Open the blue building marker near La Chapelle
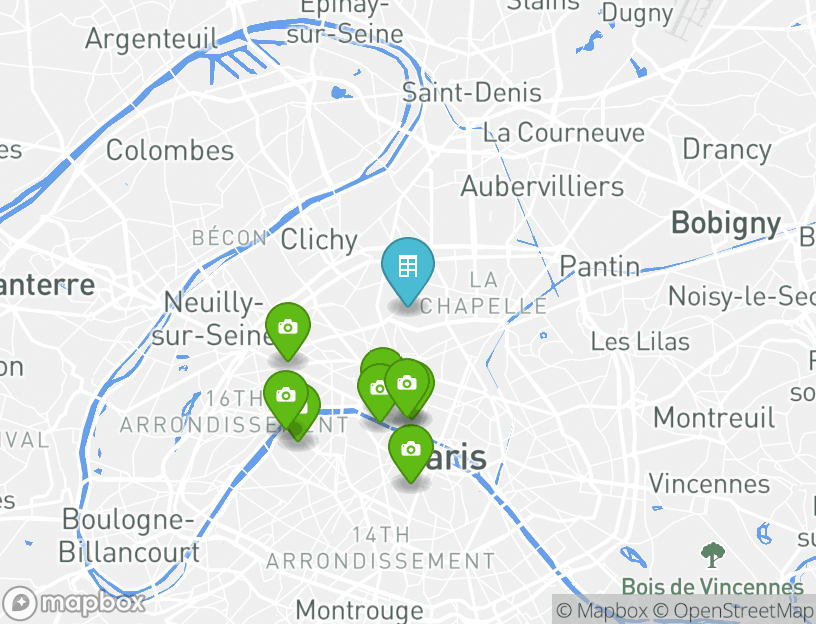This screenshot has width=816, height=624. click(x=407, y=267)
